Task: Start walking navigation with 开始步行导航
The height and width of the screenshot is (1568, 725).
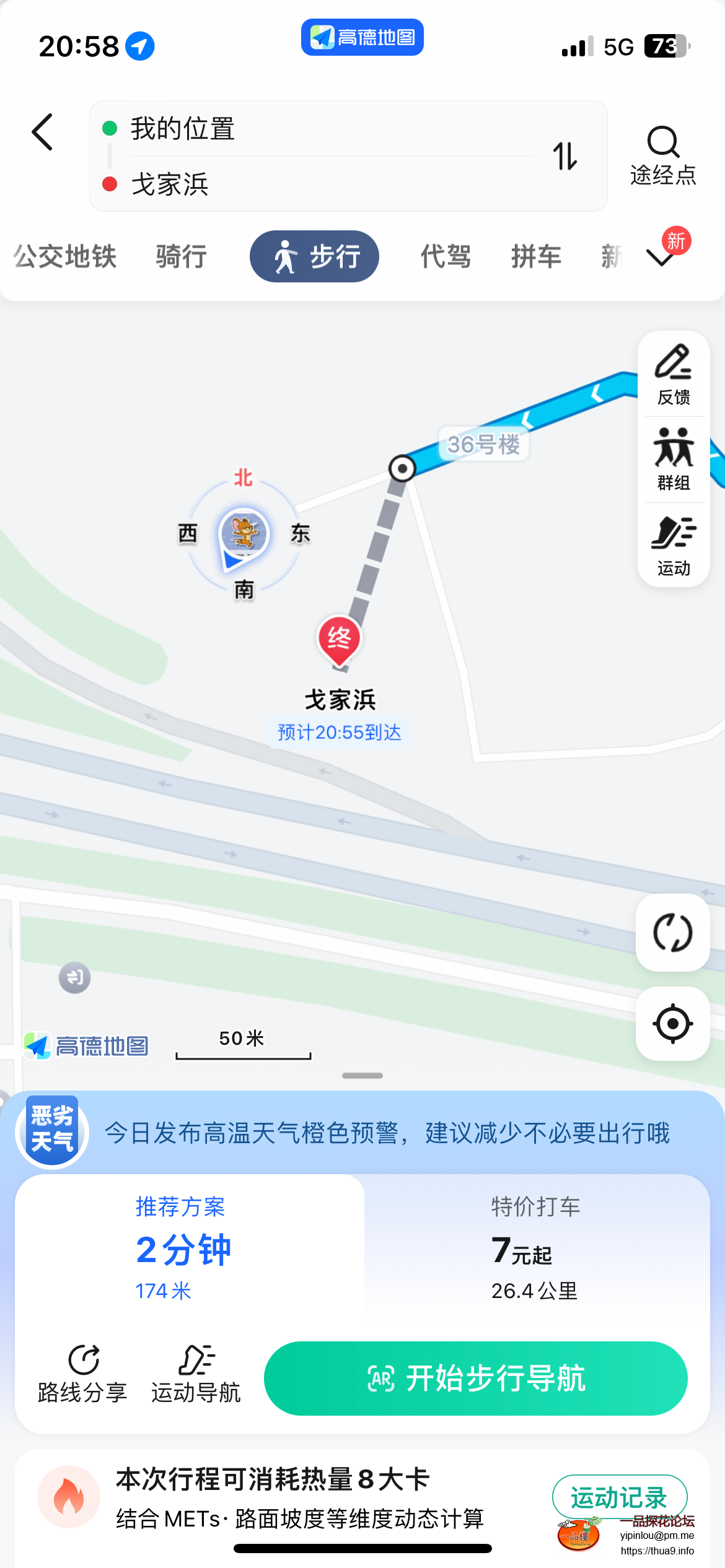Action: 475,1379
